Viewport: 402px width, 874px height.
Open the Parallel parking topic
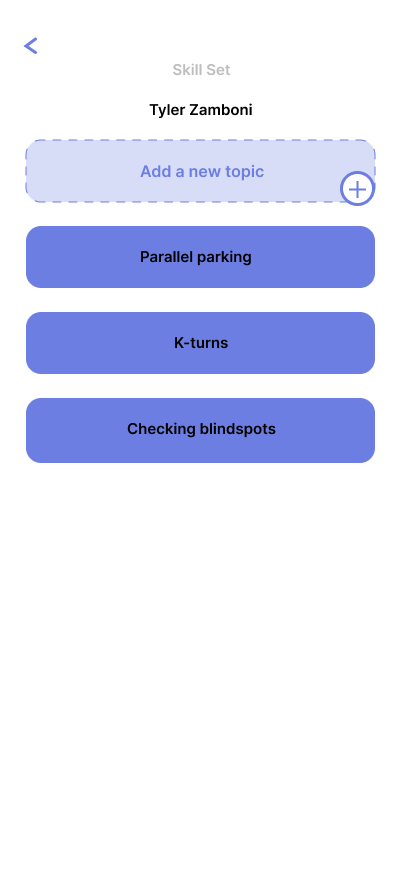(200, 257)
